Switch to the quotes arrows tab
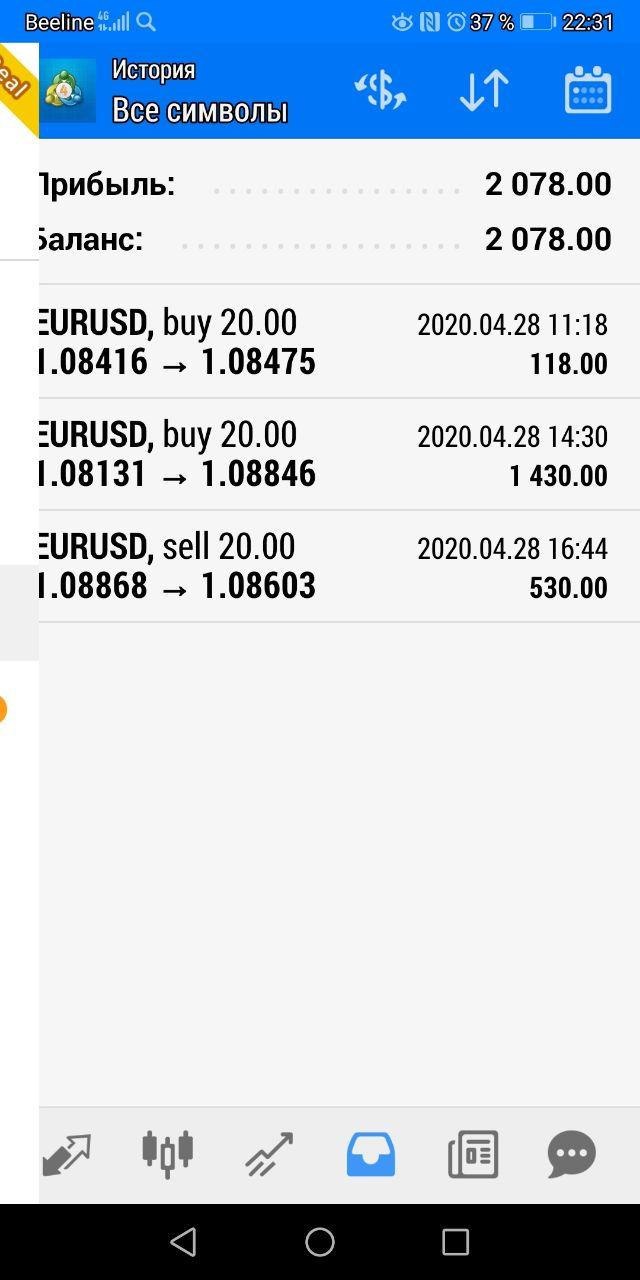The height and width of the screenshot is (1280, 640). (66, 1156)
